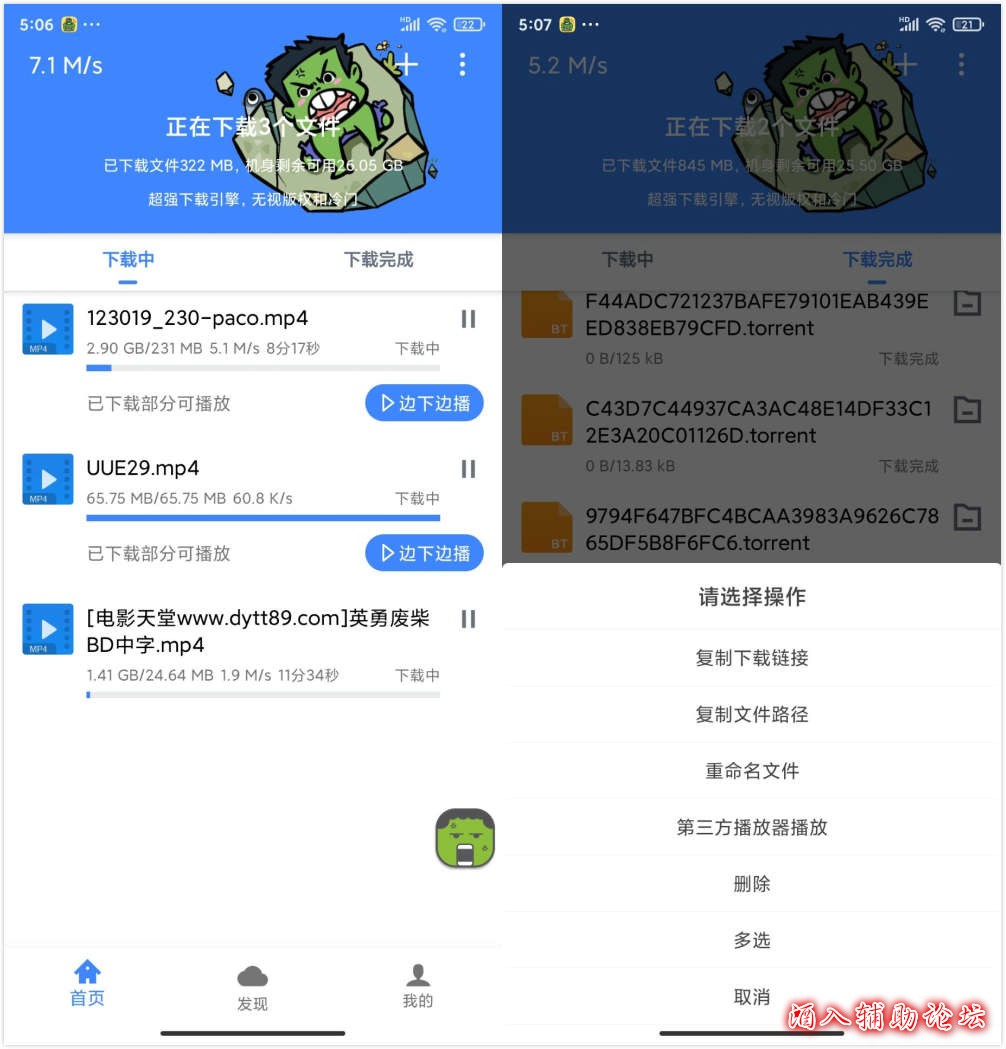Open the folder for the C43D7C44937C torrent
Viewport: 1006px width, 1049px height.
coord(967,410)
